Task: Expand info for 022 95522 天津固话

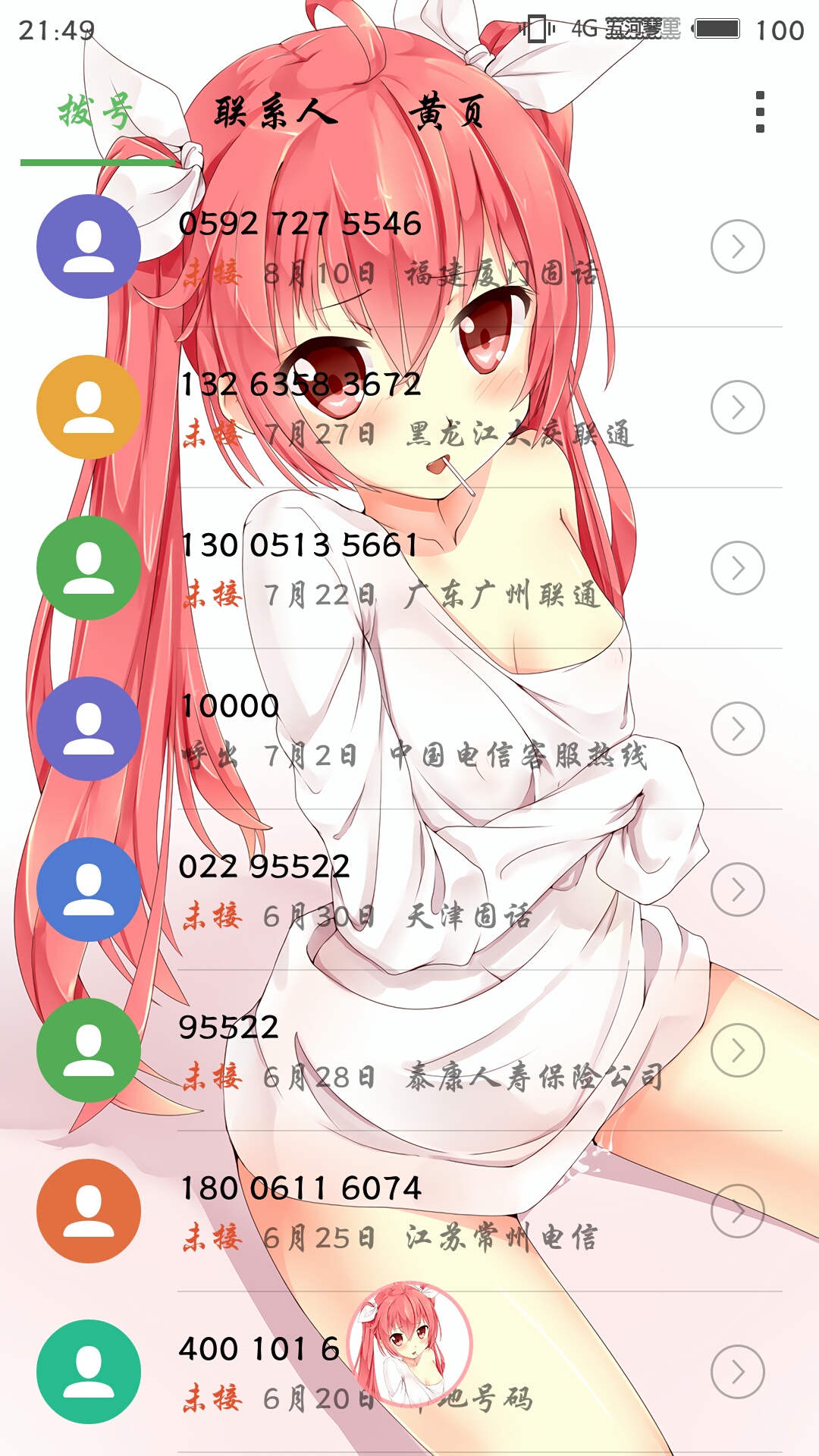Action: click(x=737, y=890)
